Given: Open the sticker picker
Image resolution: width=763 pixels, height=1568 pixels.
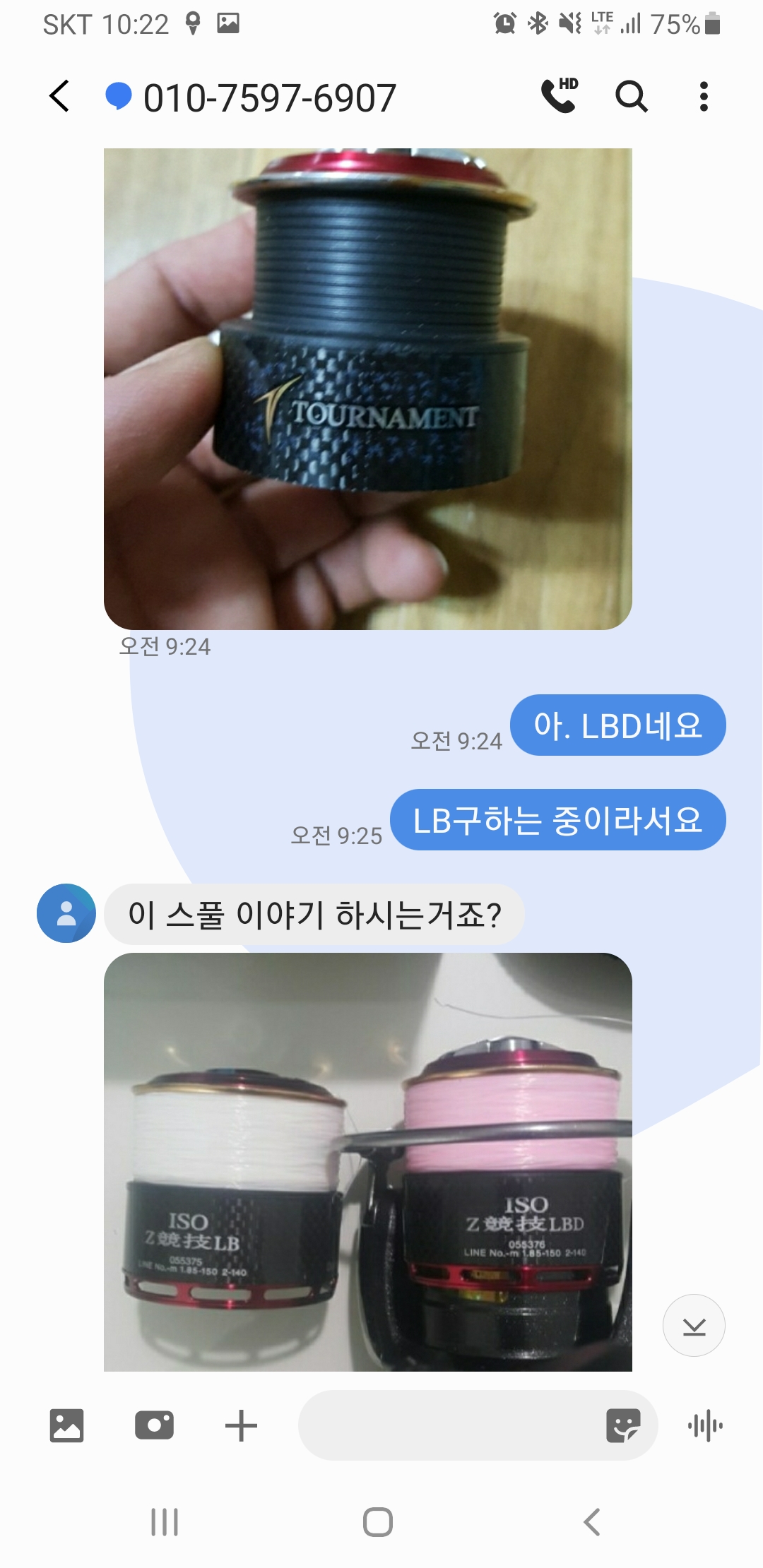Looking at the screenshot, I should click(x=623, y=1425).
